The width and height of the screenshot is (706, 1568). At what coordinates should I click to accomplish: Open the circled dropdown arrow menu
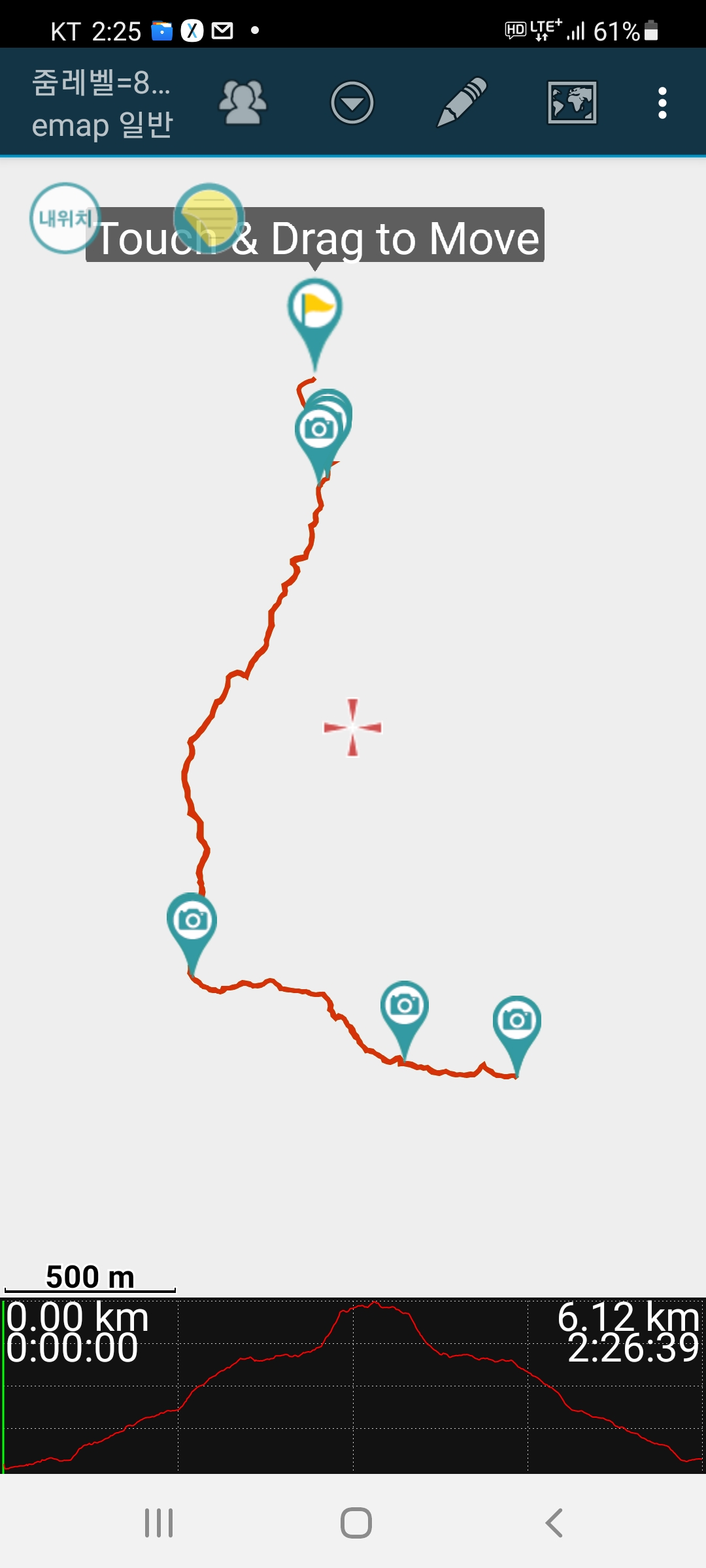[352, 103]
